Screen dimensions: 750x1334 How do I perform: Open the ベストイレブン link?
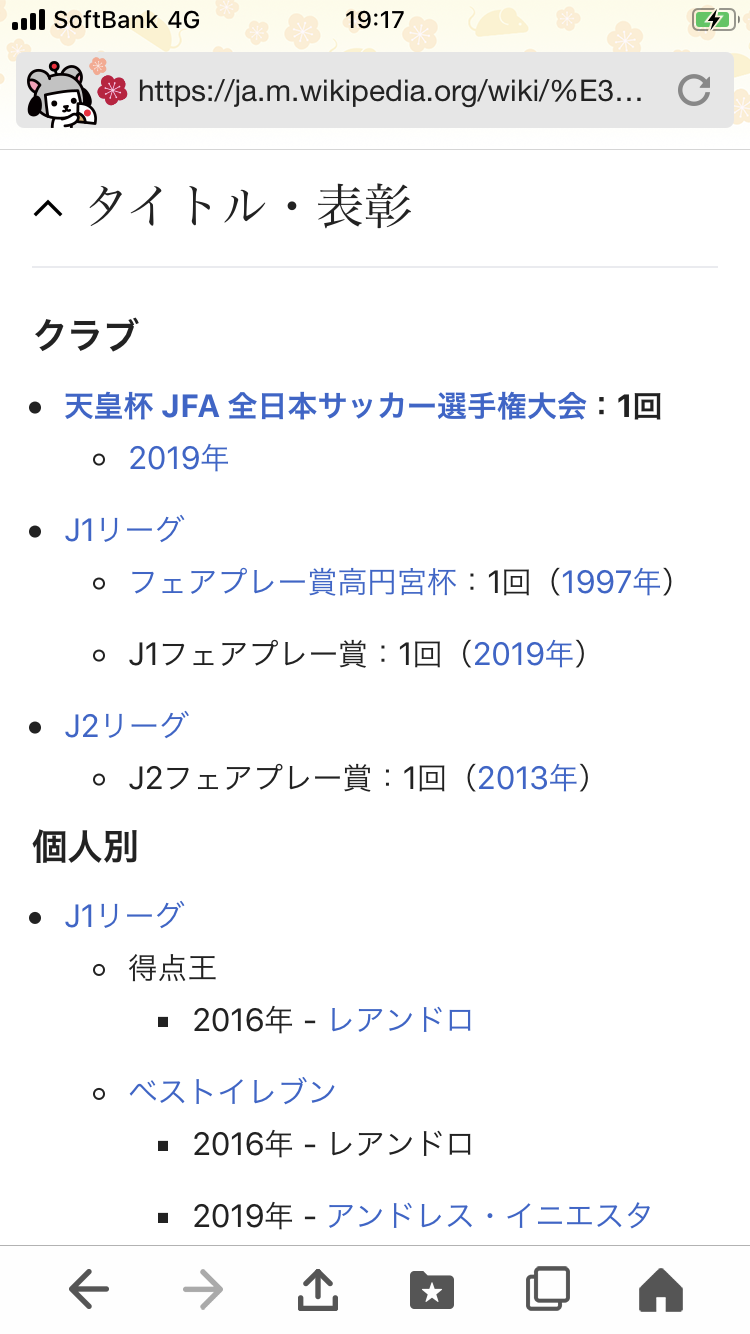tap(232, 1091)
